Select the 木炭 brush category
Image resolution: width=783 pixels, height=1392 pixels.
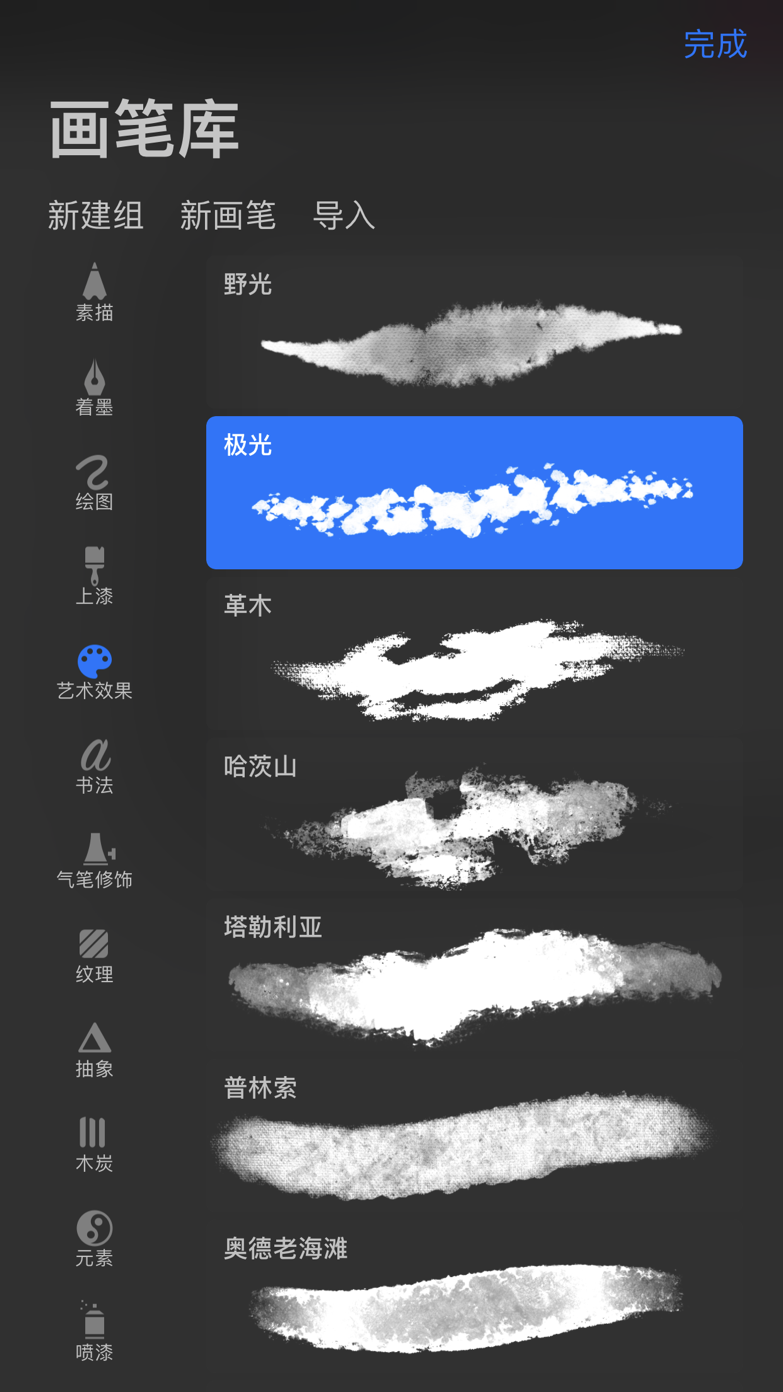click(94, 1144)
